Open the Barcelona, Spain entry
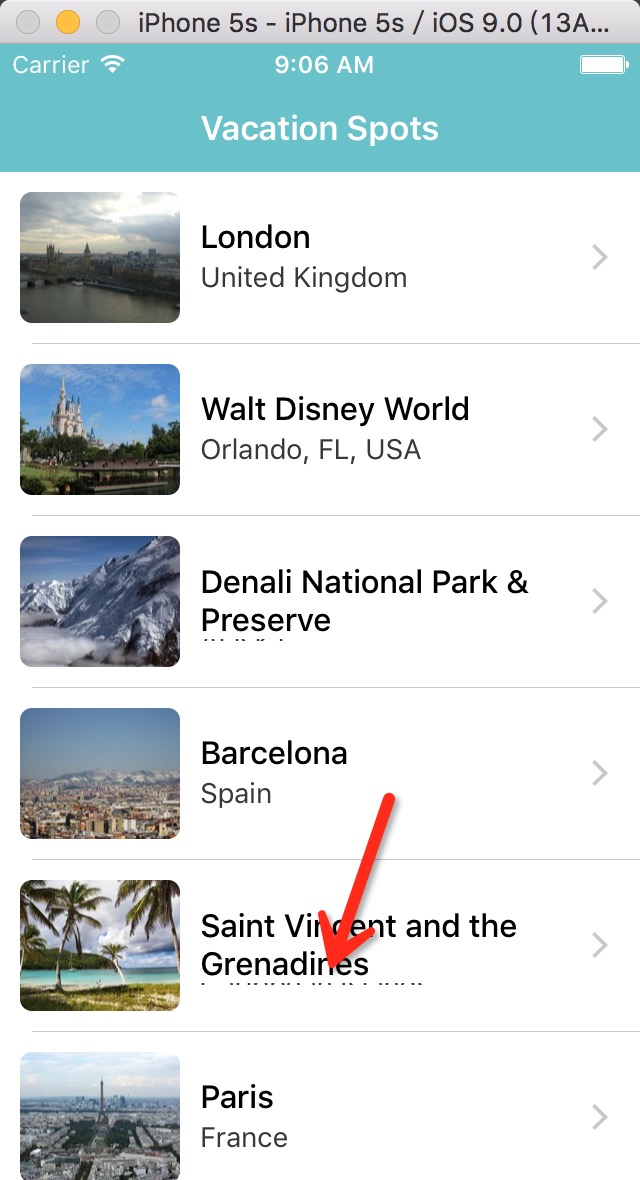640x1180 pixels. tap(320, 773)
